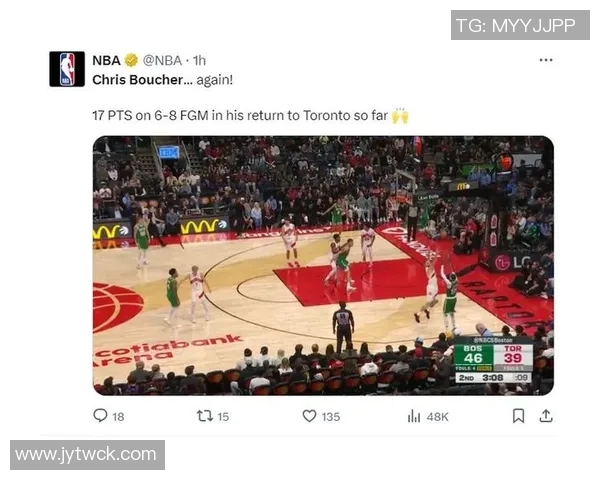
Task: Play the Chris Boucher highlight video
Action: coord(323,265)
